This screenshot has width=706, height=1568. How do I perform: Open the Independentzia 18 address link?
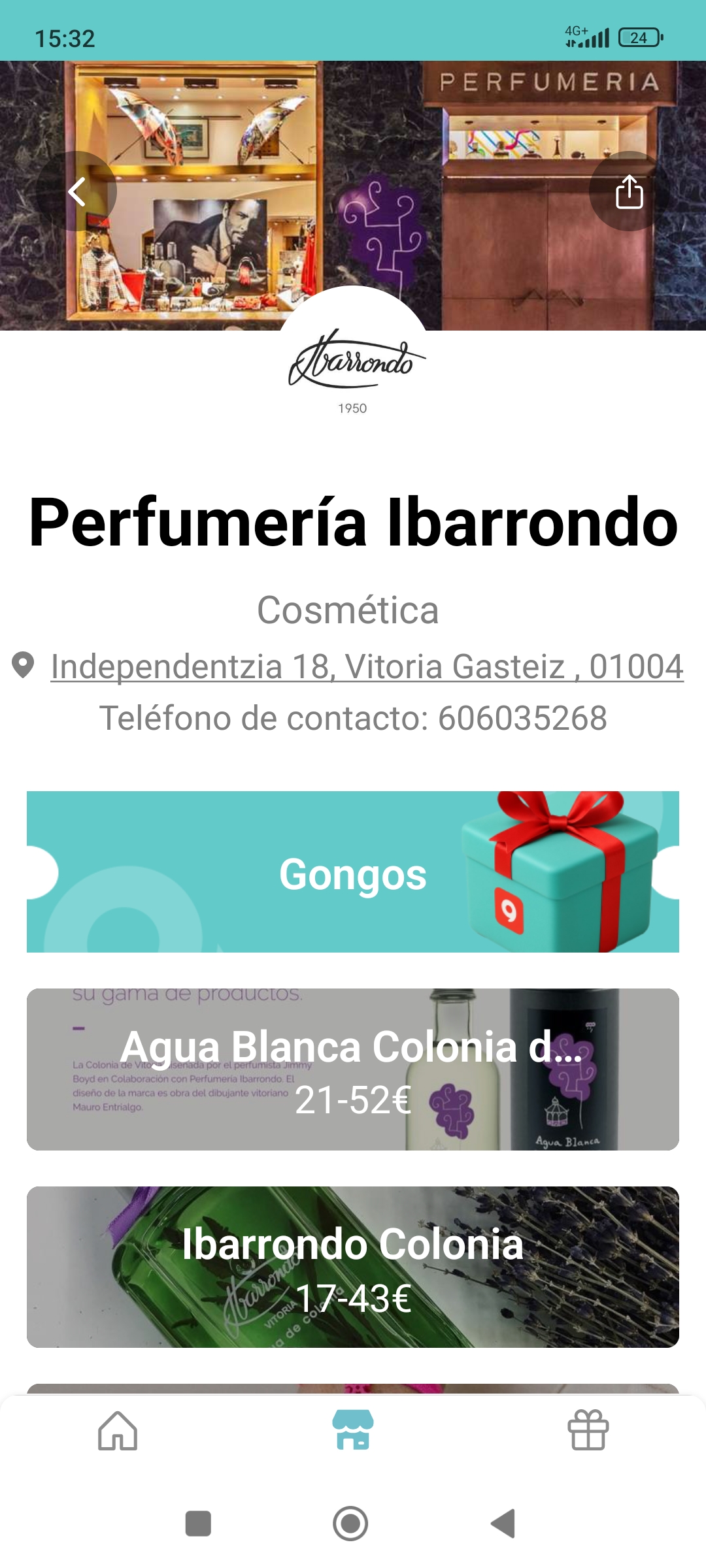(x=367, y=667)
